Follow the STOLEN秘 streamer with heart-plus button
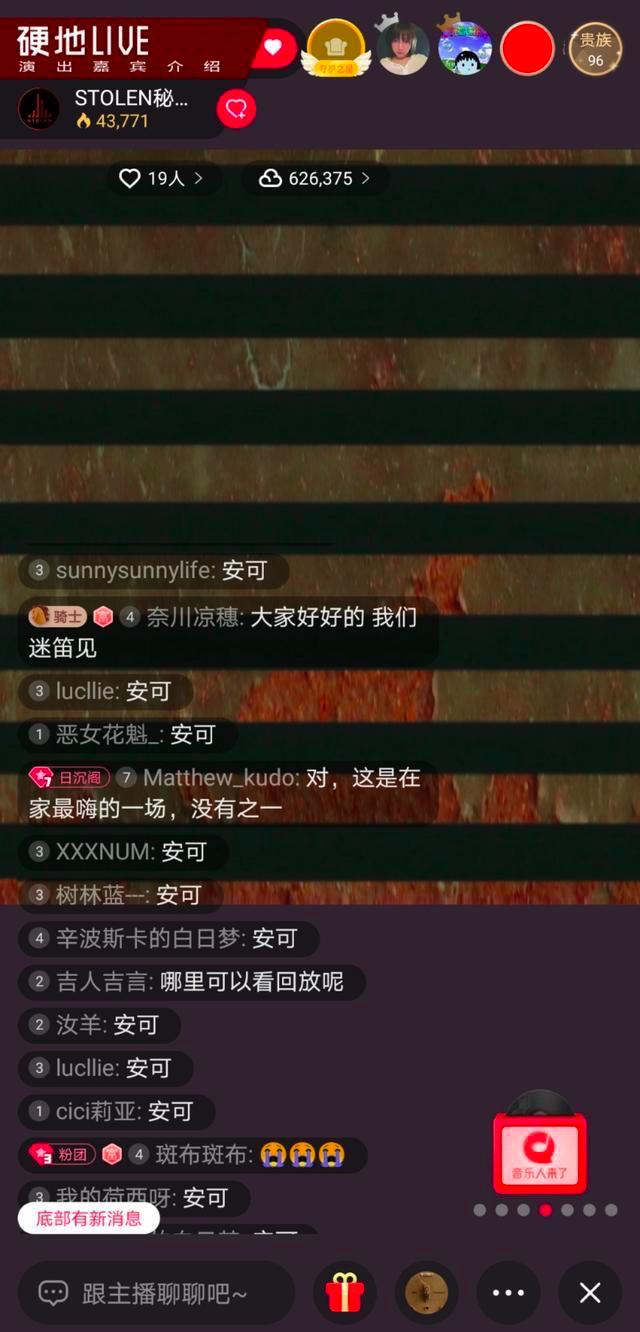This screenshot has width=640, height=1332. 237,109
